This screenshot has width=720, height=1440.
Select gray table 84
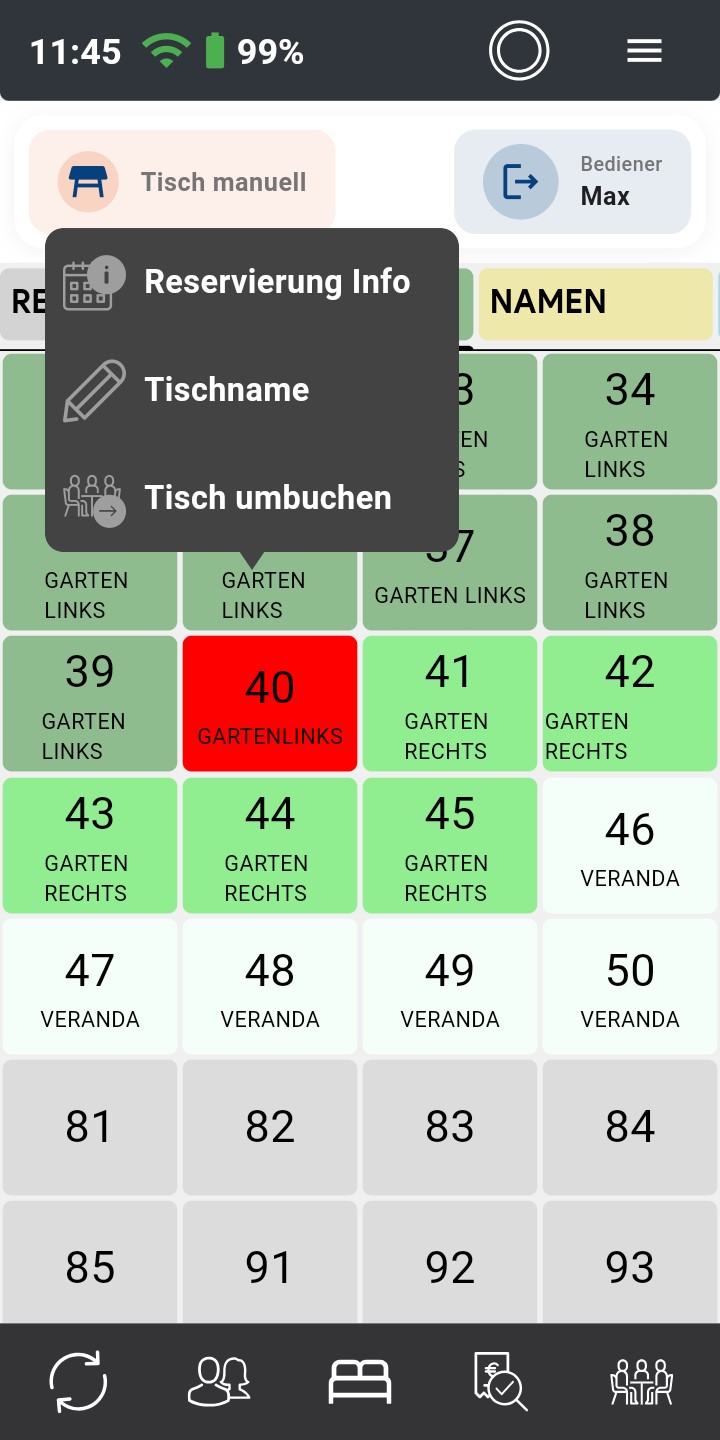[x=629, y=1127]
